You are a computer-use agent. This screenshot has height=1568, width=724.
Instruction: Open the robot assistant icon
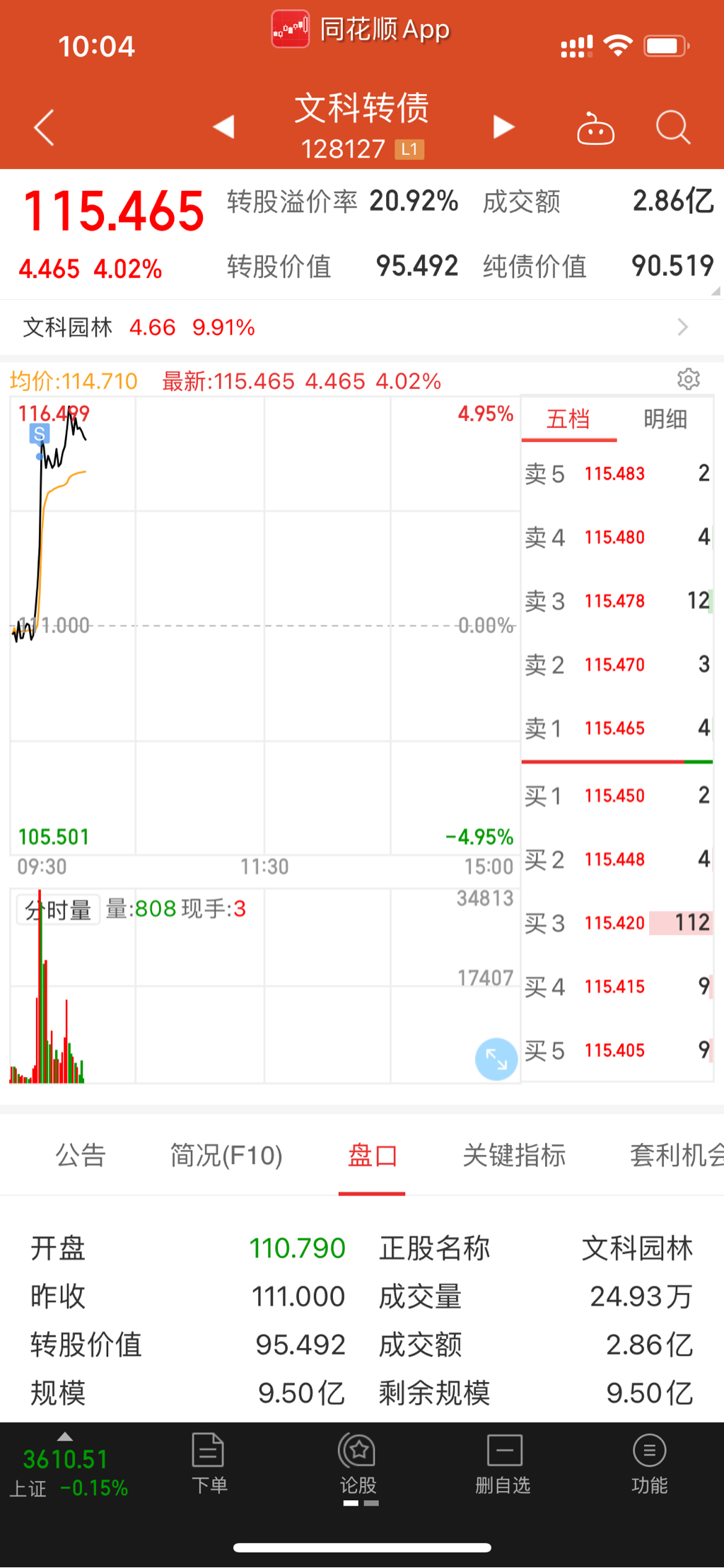595,129
